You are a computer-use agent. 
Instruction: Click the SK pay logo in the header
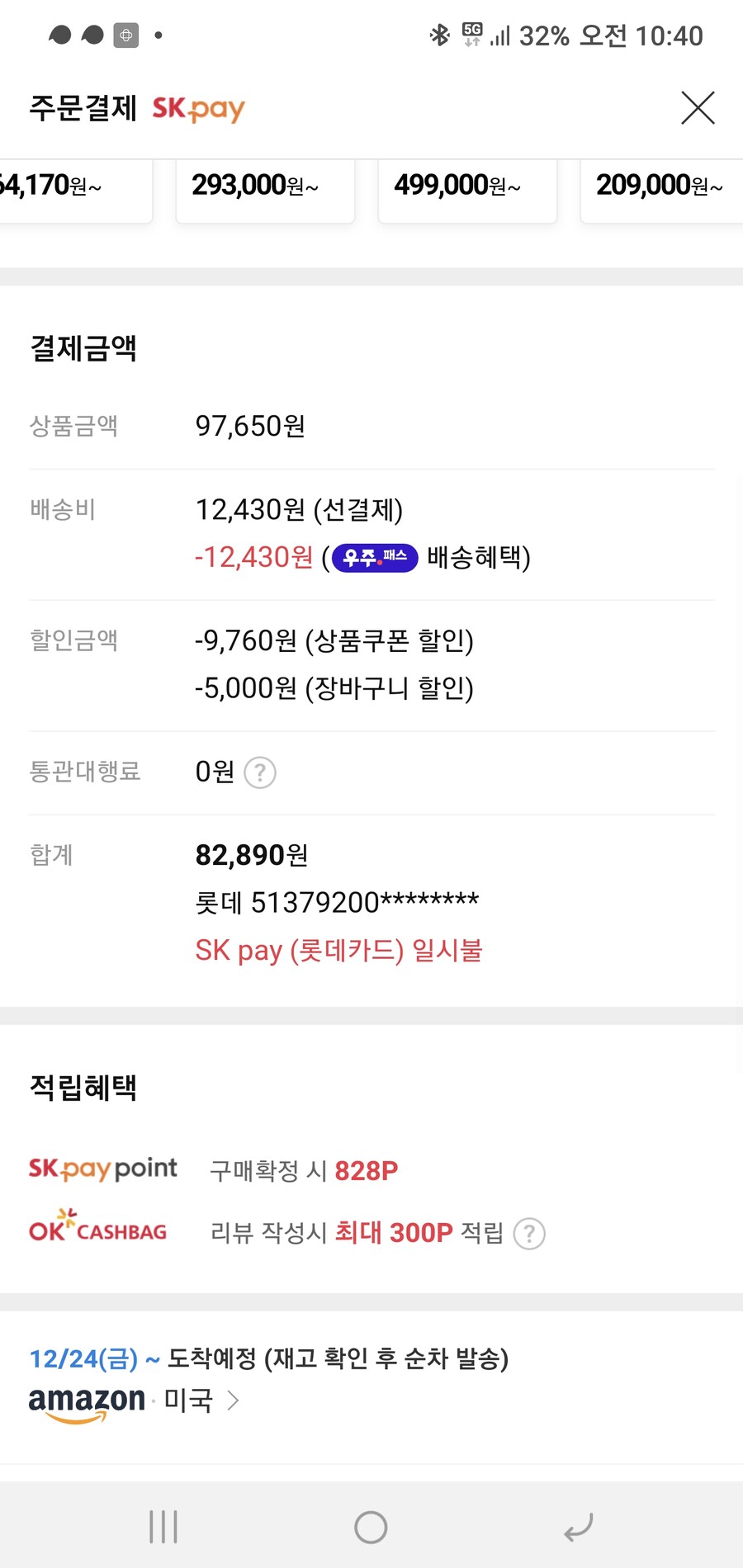197,108
